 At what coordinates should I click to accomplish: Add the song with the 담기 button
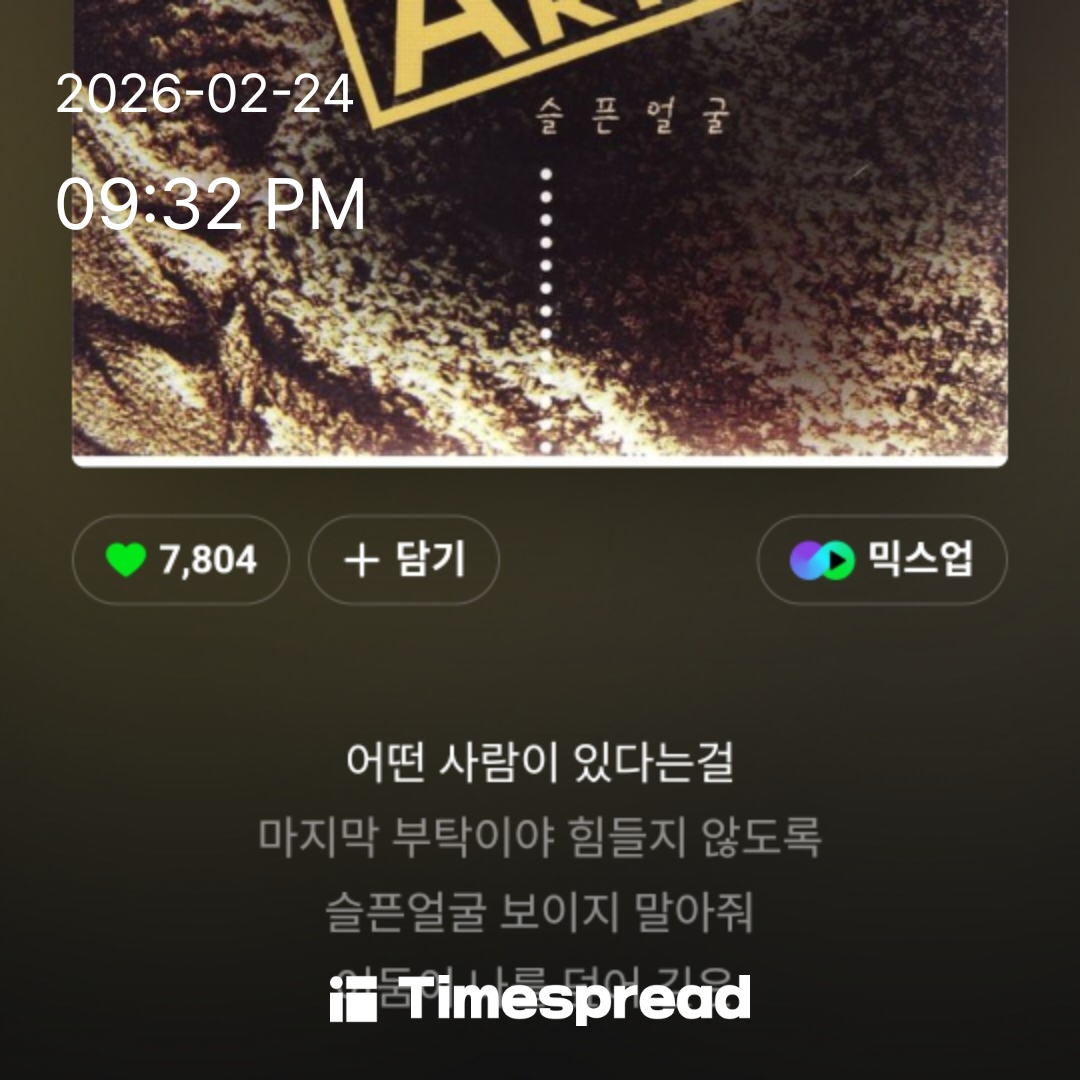pyautogui.click(x=403, y=560)
